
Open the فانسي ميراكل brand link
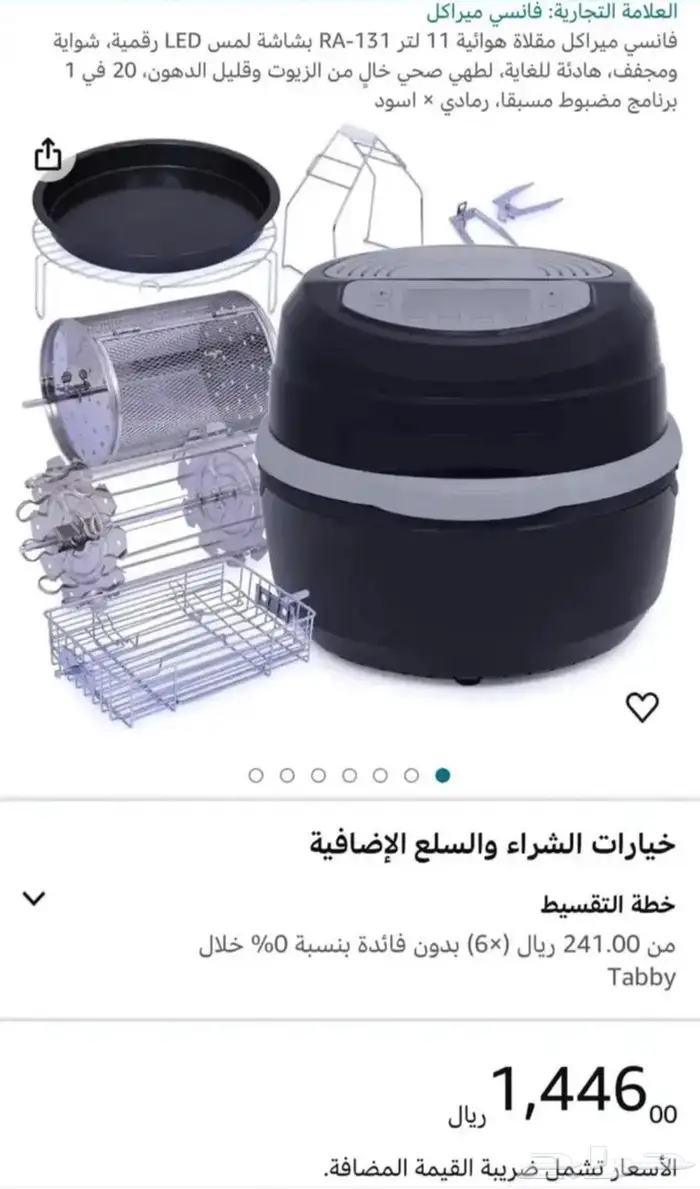(565, 15)
